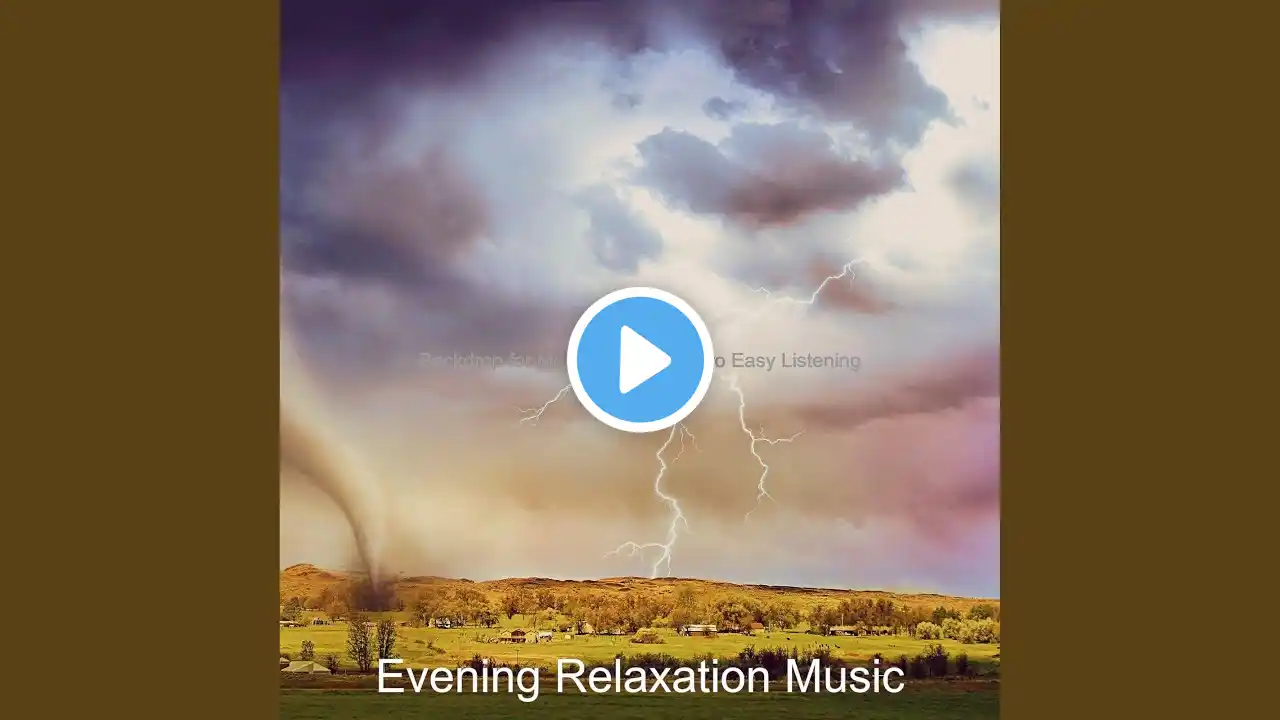Play the Evening Relaxation Music video
This screenshot has height=720, width=1280.
(x=640, y=360)
